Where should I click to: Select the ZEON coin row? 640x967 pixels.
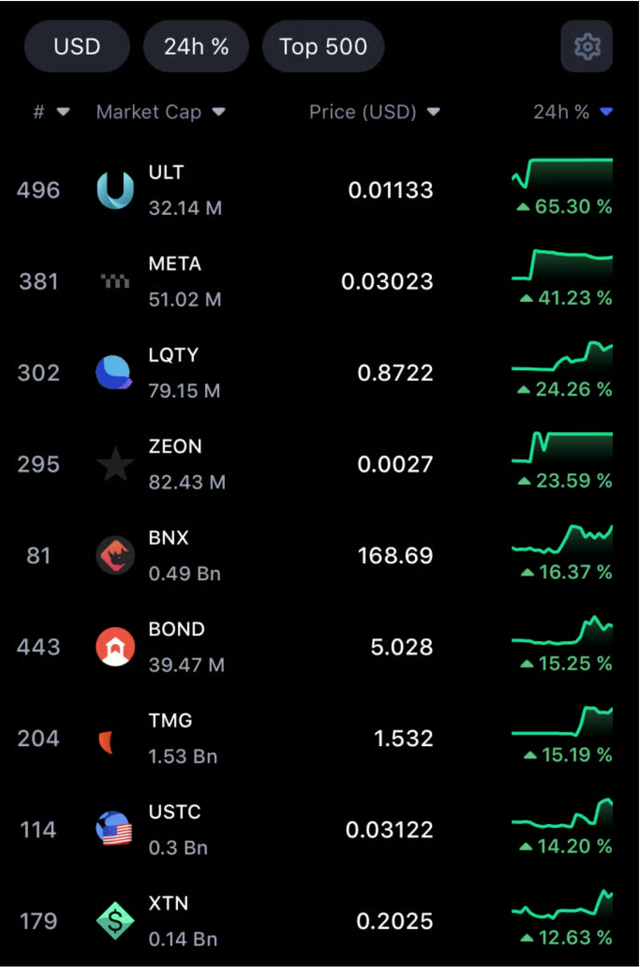point(320,464)
